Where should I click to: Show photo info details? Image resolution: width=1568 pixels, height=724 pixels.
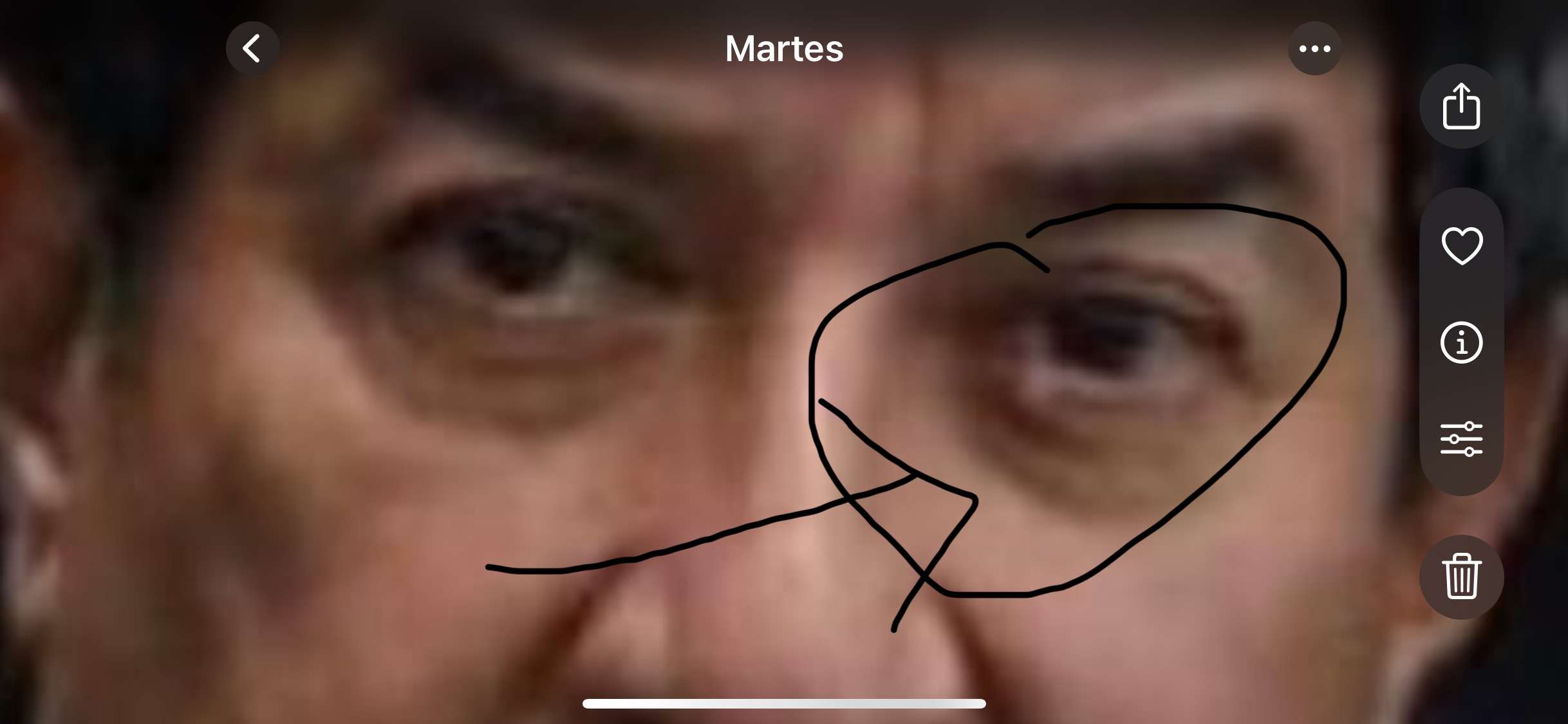(x=1461, y=342)
